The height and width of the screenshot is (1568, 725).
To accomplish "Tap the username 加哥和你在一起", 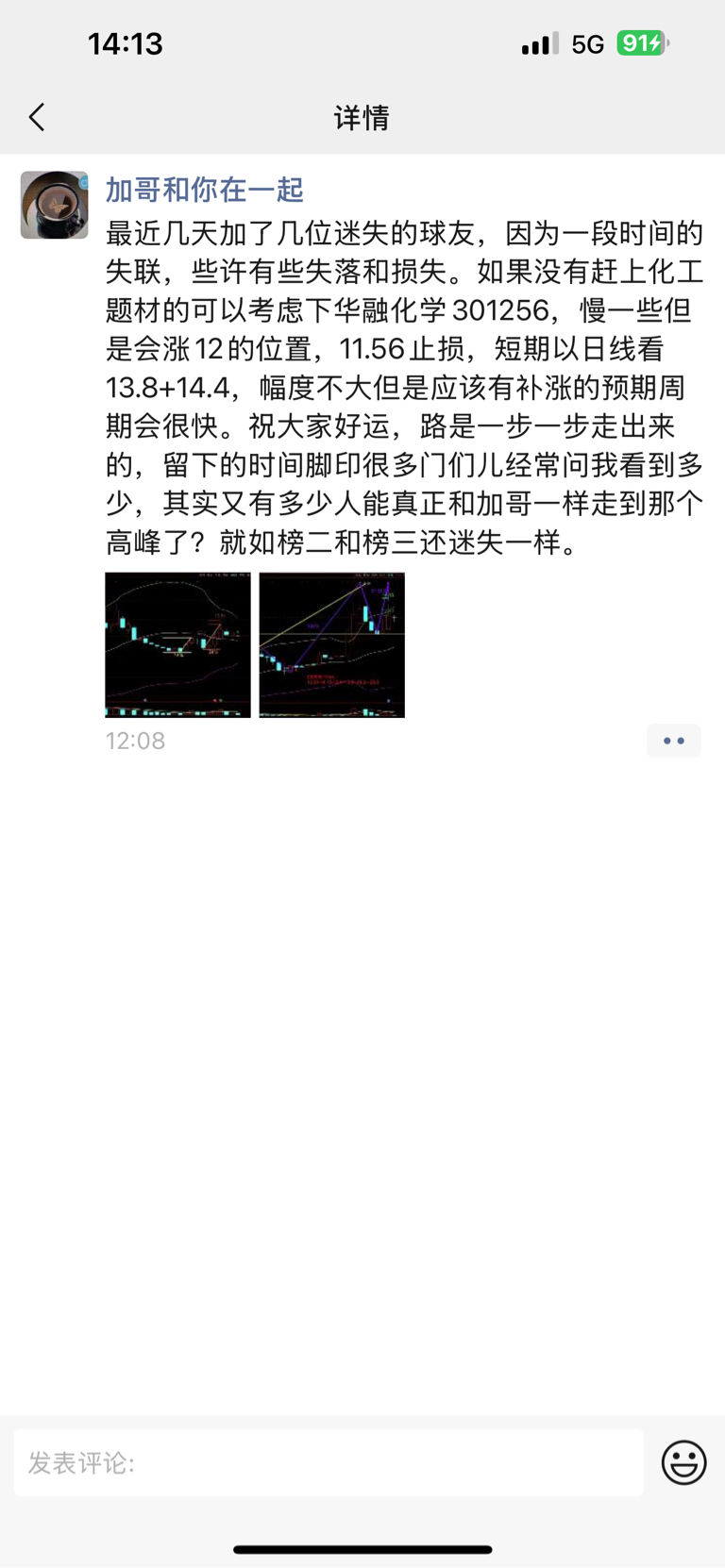I will [204, 190].
